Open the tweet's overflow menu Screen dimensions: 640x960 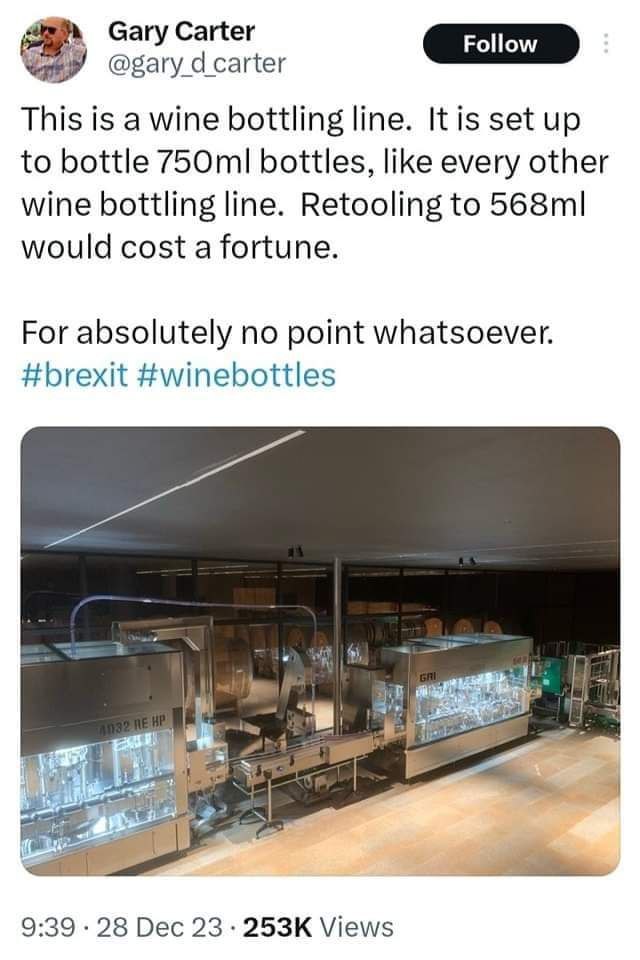tap(605, 44)
